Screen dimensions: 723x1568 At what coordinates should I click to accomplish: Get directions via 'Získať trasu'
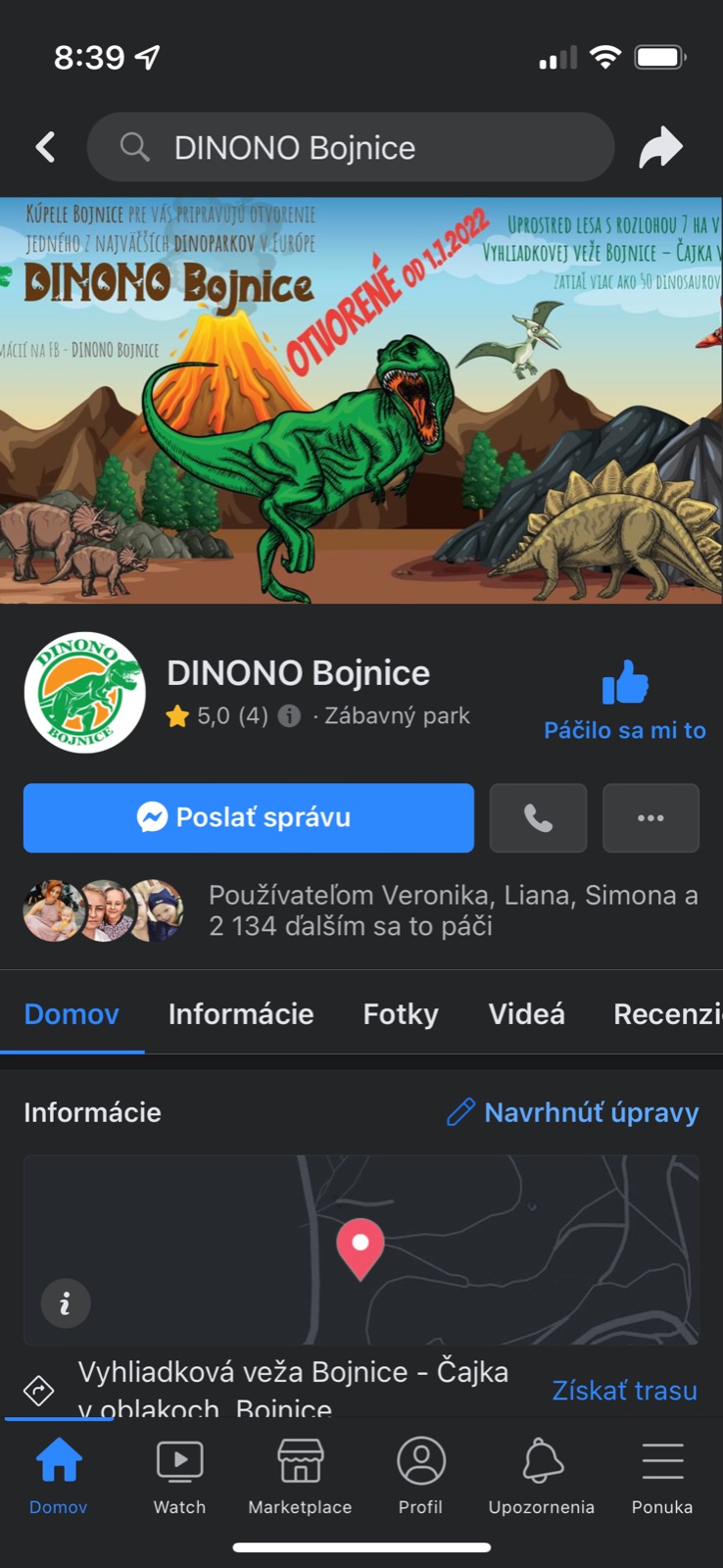pos(625,1391)
